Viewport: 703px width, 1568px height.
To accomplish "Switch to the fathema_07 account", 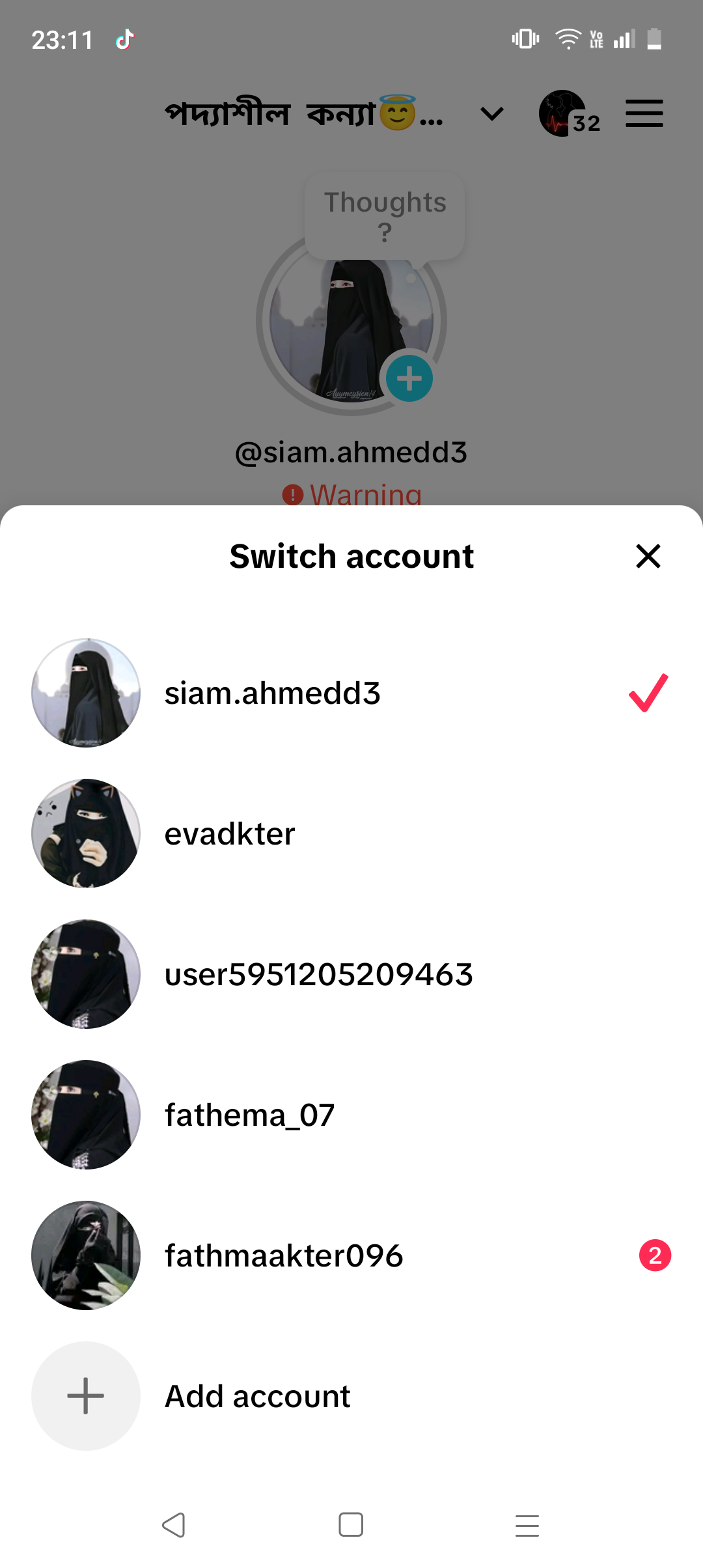I will pos(351,1115).
